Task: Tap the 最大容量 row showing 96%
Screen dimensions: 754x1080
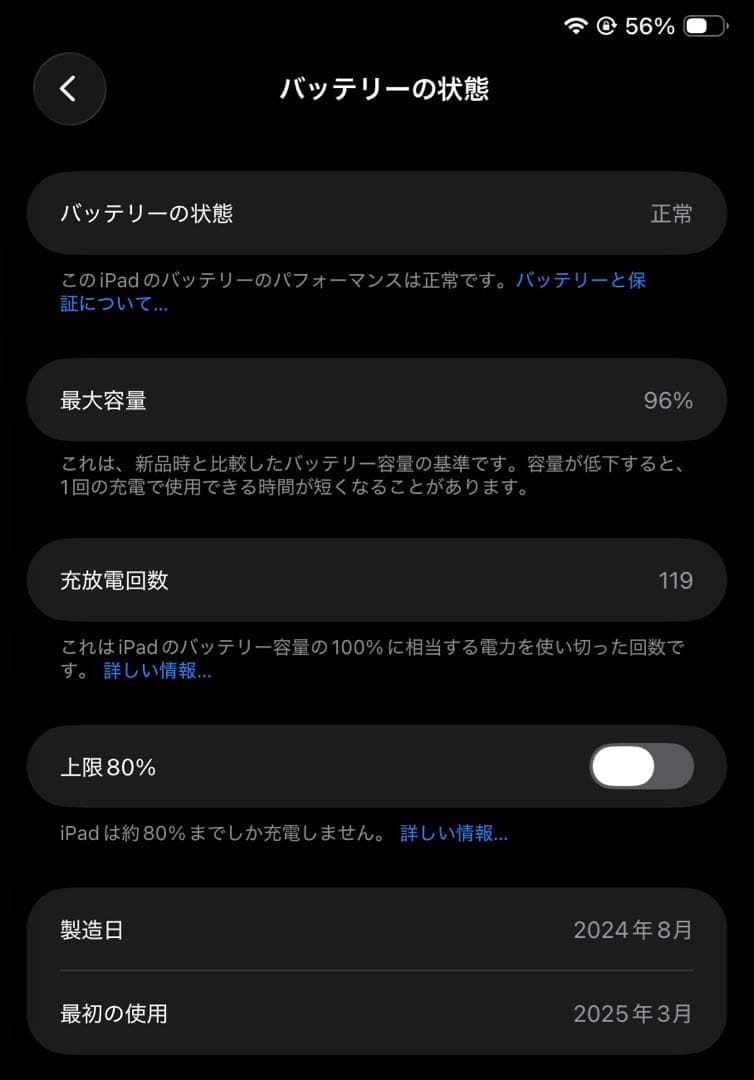Action: pos(377,399)
